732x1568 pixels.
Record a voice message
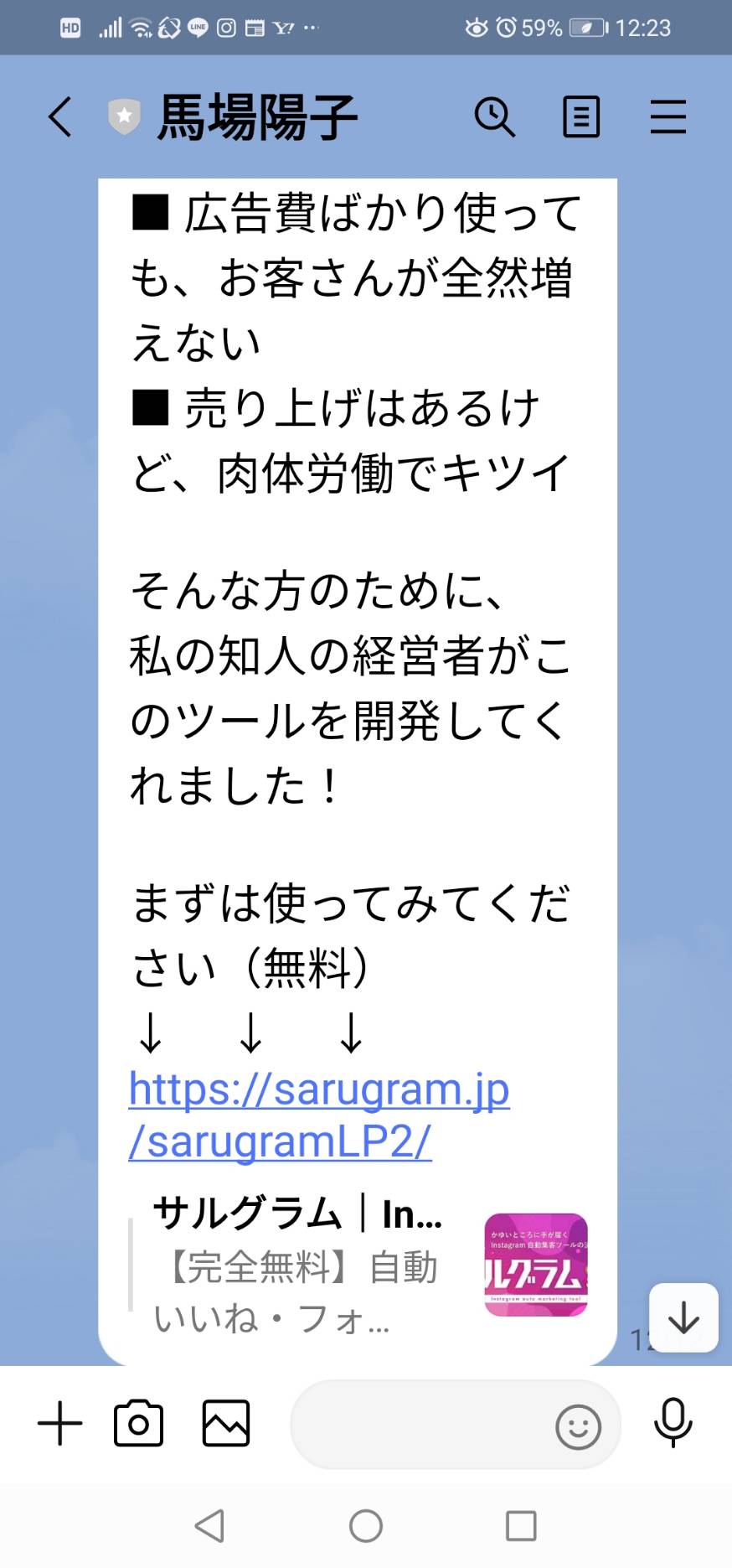coord(673,1423)
